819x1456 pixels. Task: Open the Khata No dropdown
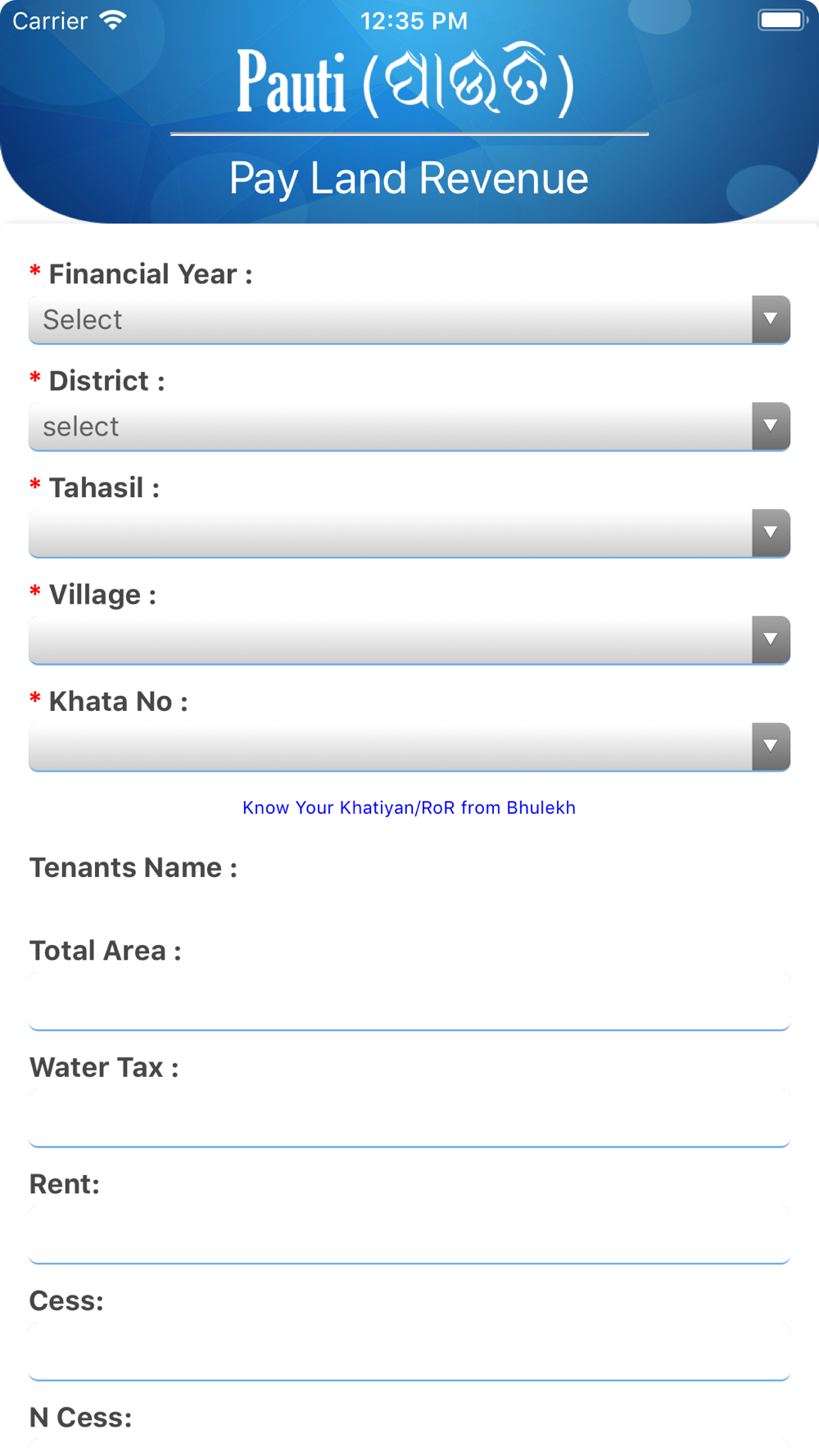click(409, 747)
